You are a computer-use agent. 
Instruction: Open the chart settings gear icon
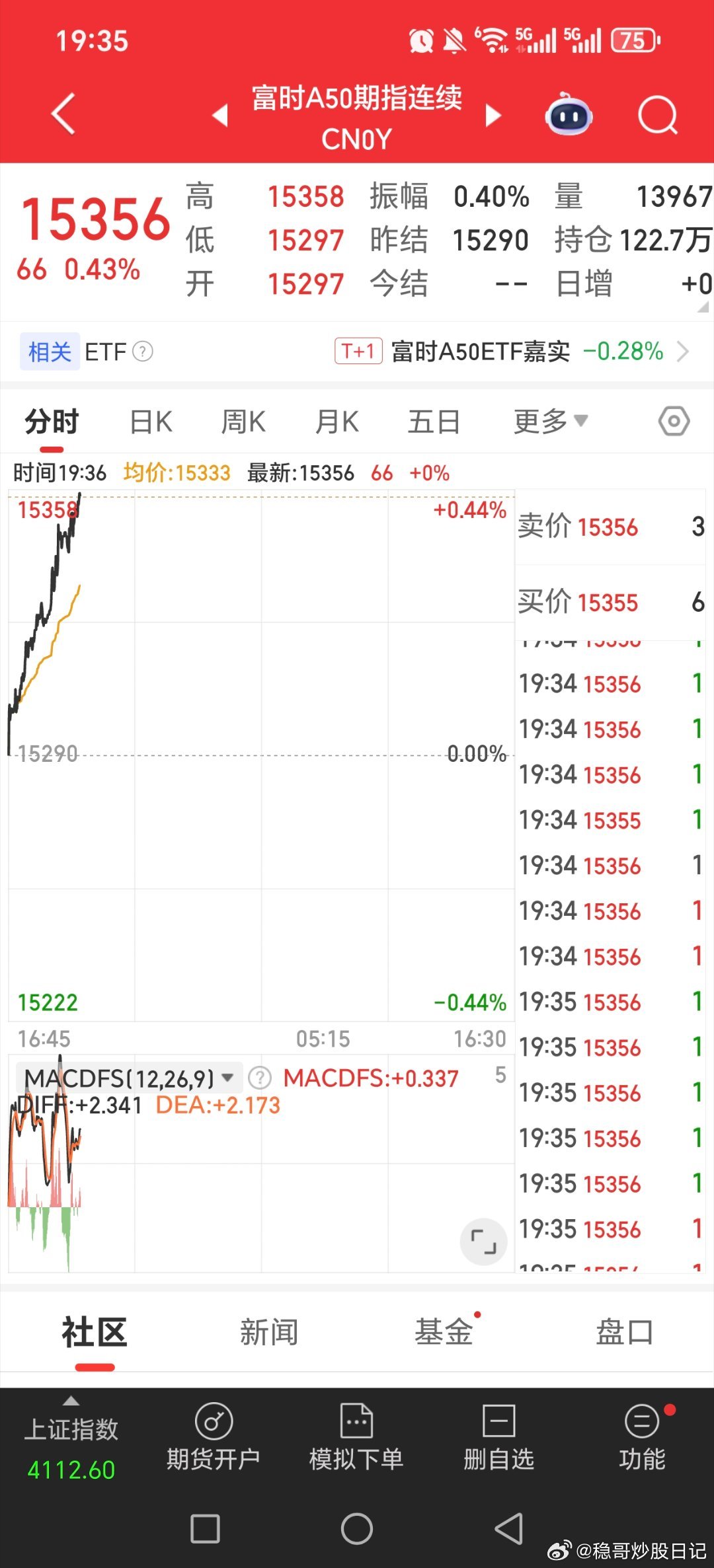pos(673,421)
